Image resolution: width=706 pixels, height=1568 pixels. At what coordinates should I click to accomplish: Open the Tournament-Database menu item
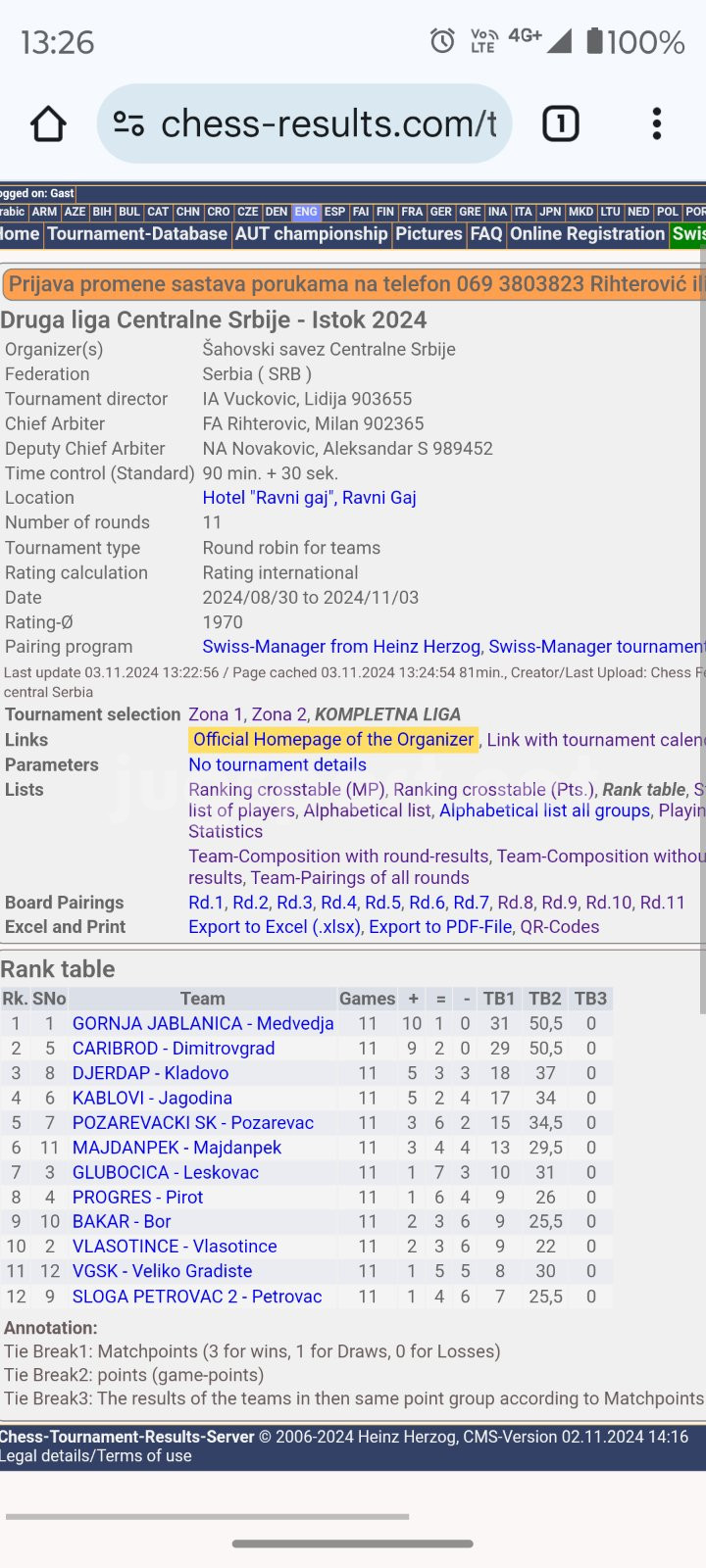click(137, 234)
